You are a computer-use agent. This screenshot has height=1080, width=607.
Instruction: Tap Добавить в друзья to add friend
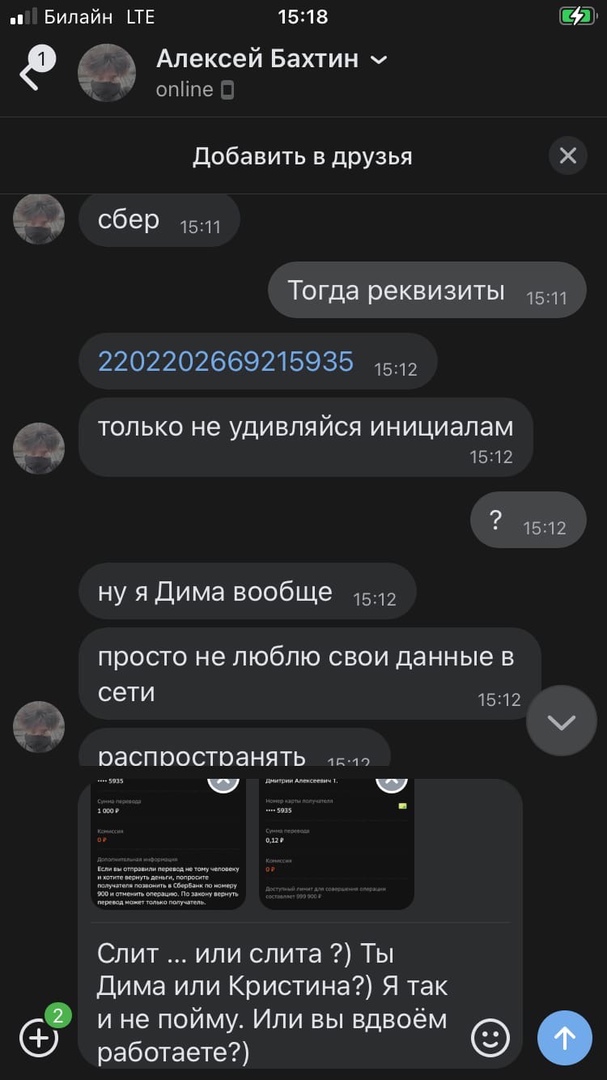coord(302,156)
